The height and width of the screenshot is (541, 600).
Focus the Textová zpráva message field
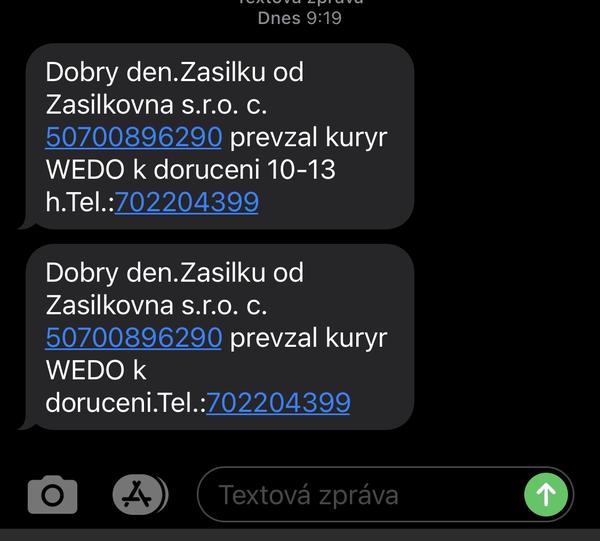(x=360, y=494)
